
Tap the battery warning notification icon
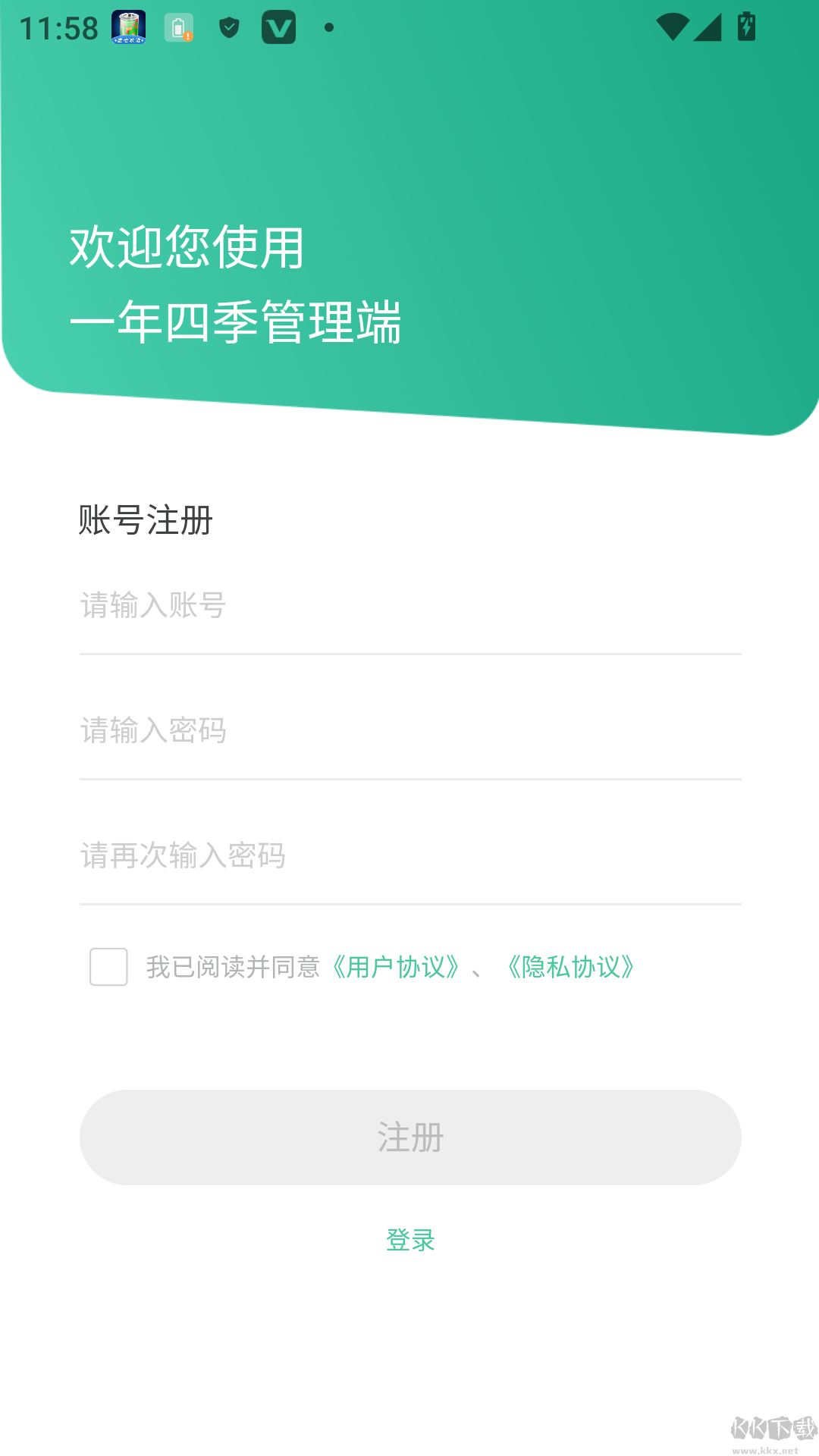click(x=179, y=27)
